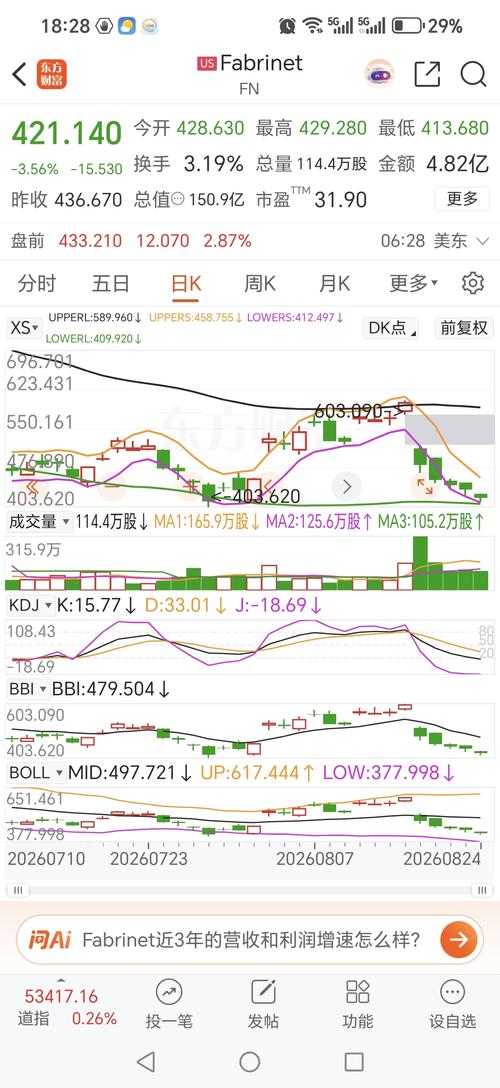Switch to the 五日 tab
The width and height of the screenshot is (500, 1088).
(x=111, y=283)
